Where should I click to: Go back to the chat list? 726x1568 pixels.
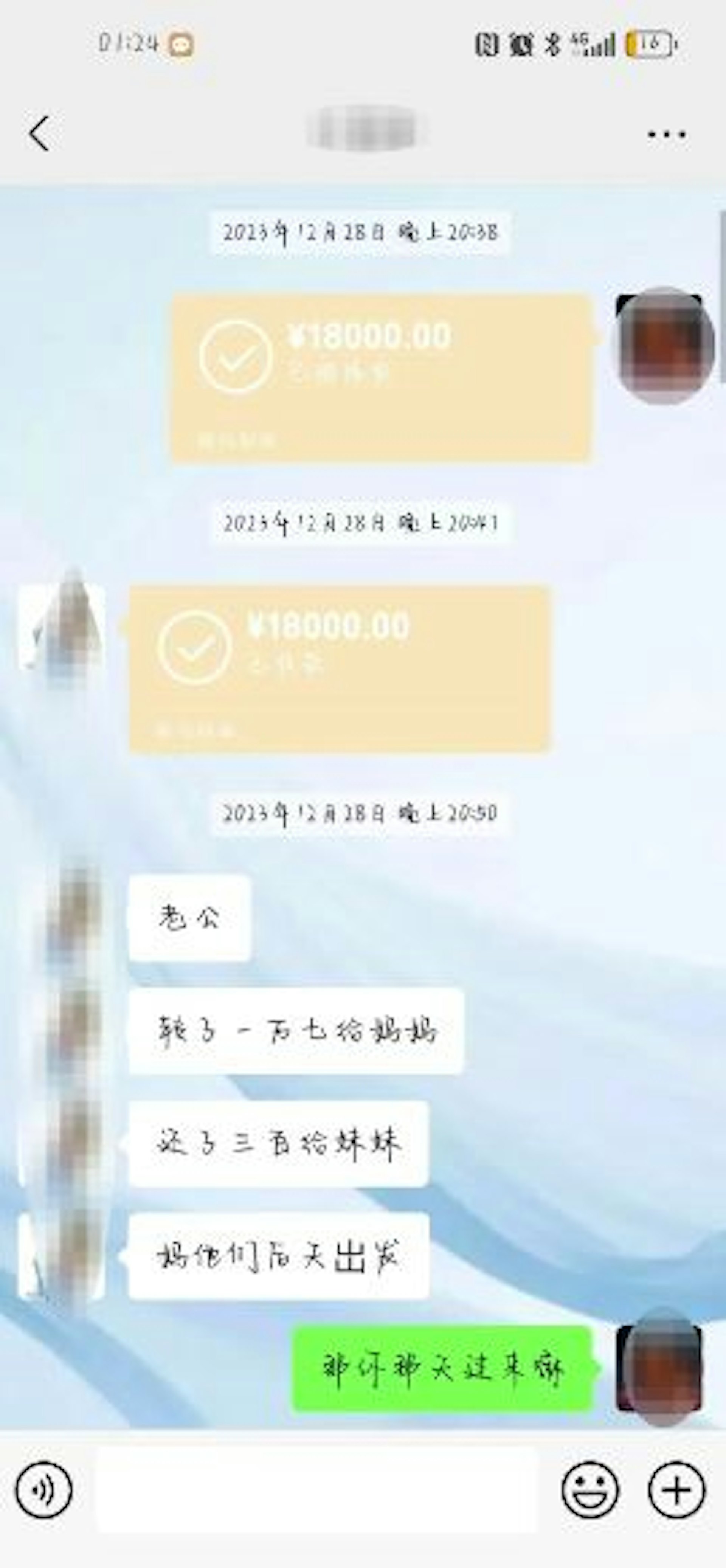click(x=39, y=133)
